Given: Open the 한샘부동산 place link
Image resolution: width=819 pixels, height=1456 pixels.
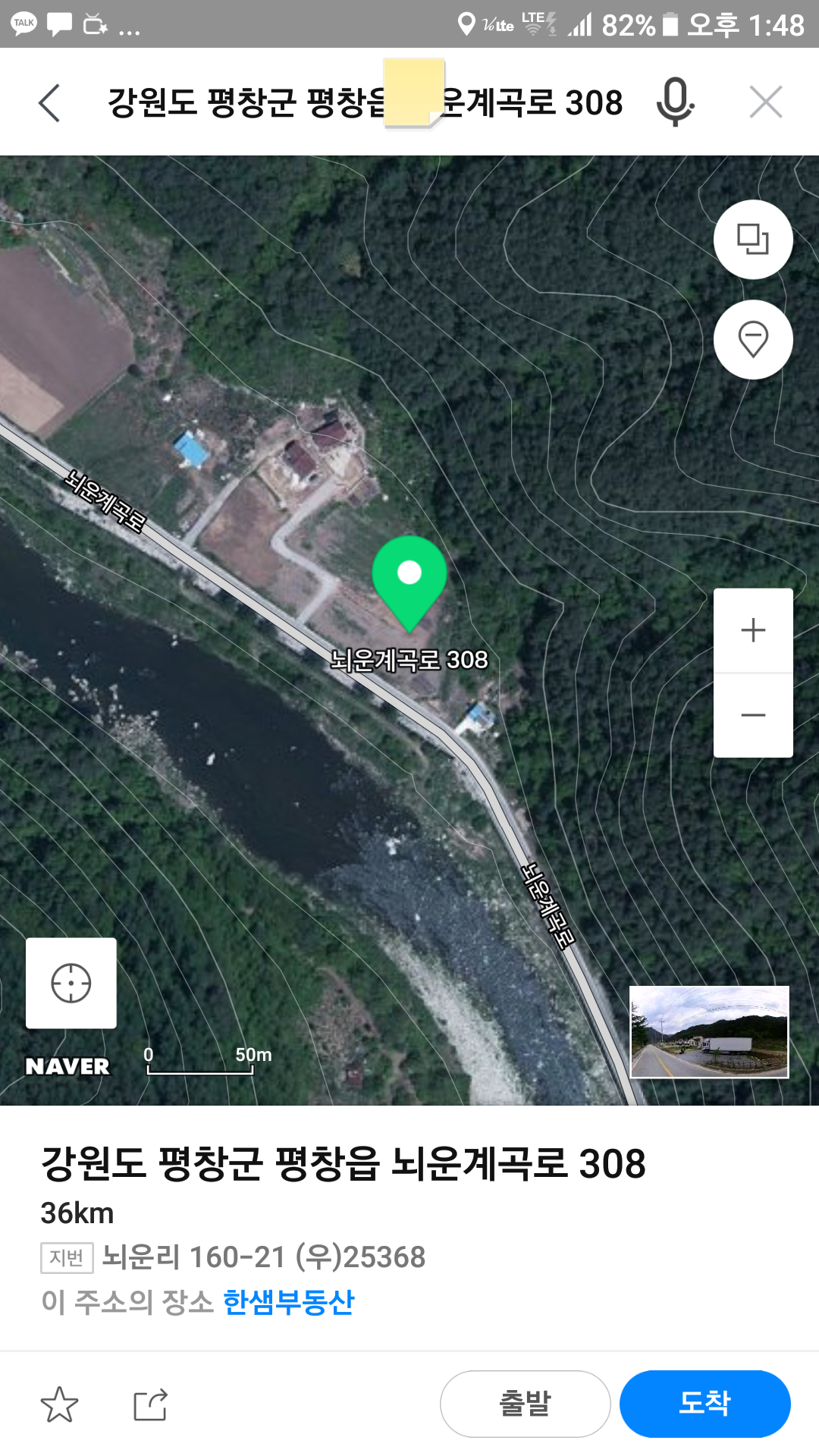Looking at the screenshot, I should pos(288,1302).
